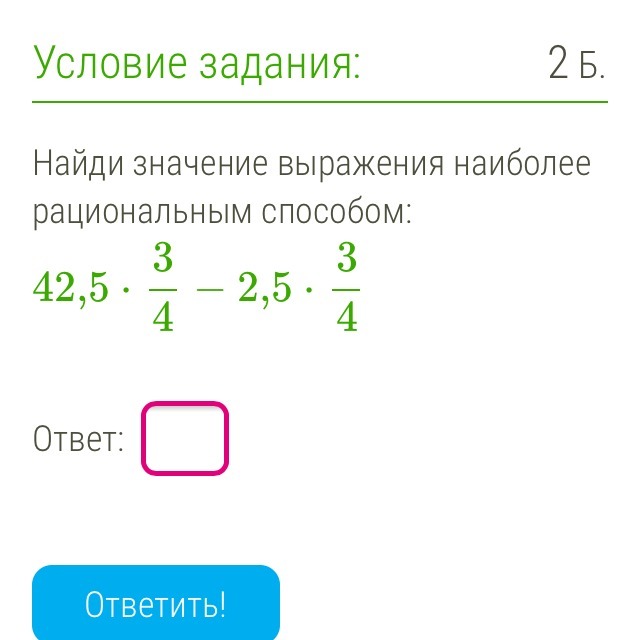
Task: Submit with the Ответить! button
Action: click(156, 604)
